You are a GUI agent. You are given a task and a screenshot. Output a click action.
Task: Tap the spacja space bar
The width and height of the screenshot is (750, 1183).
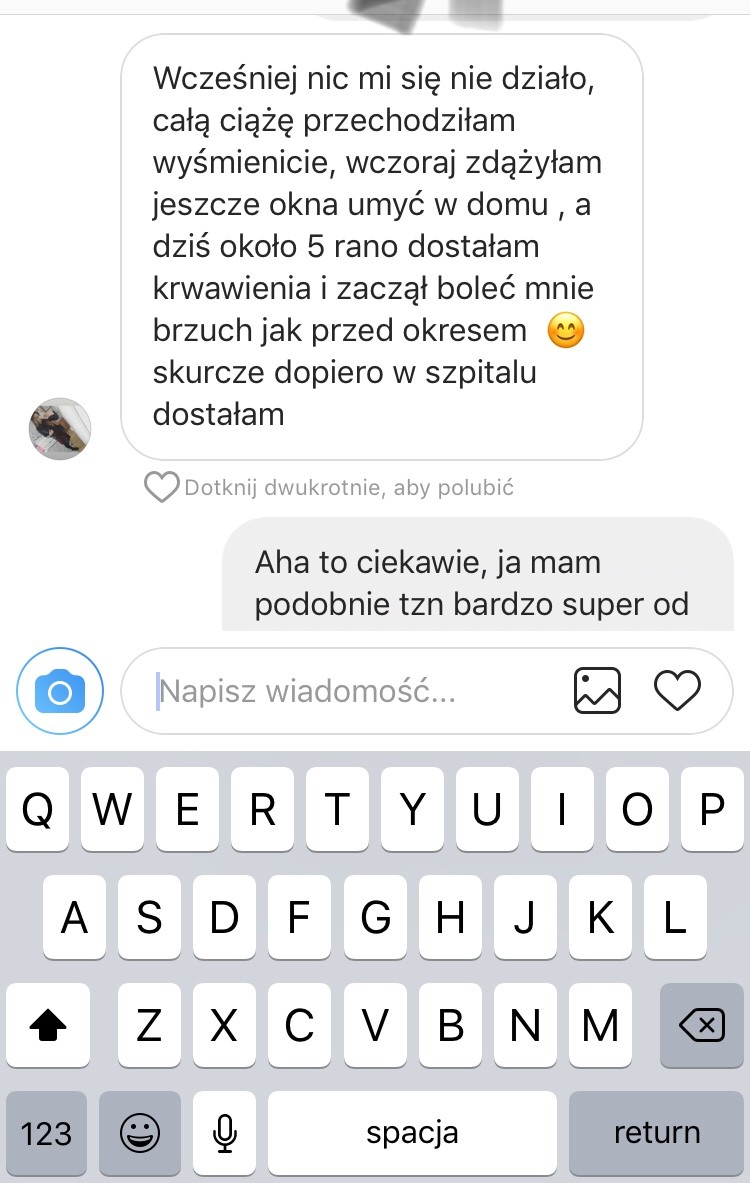(412, 1133)
